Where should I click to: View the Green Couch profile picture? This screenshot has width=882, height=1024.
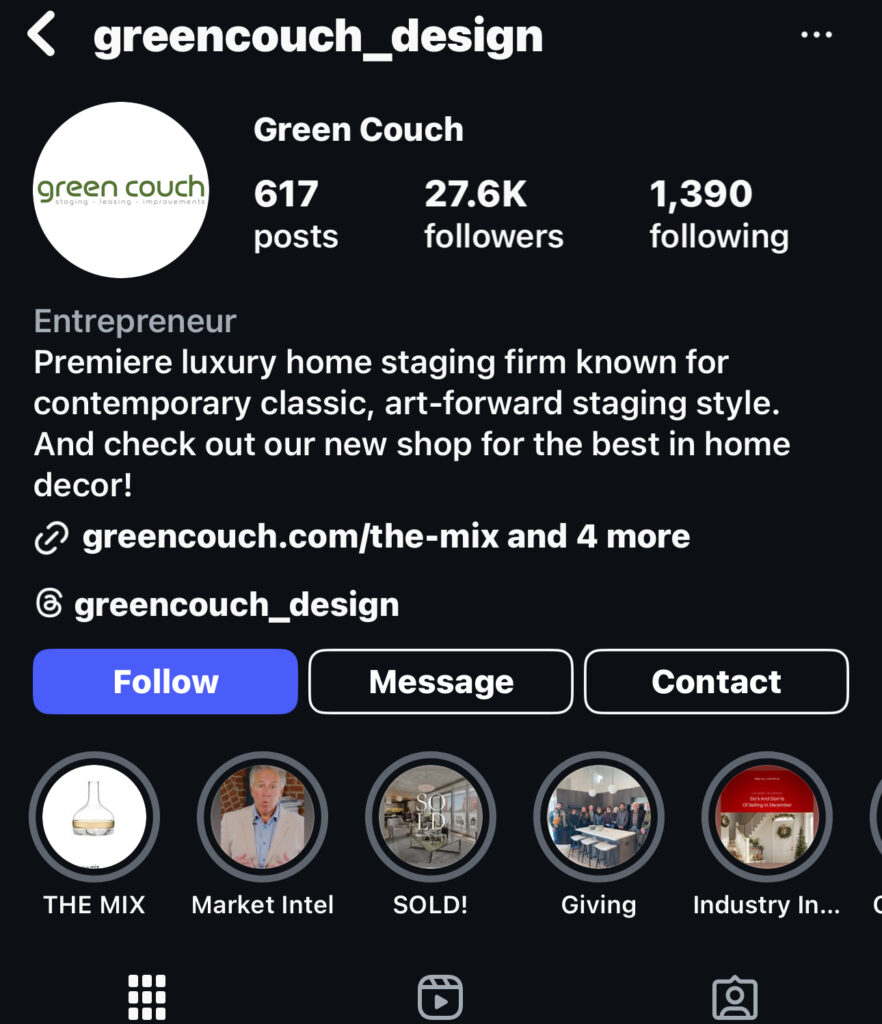point(121,189)
